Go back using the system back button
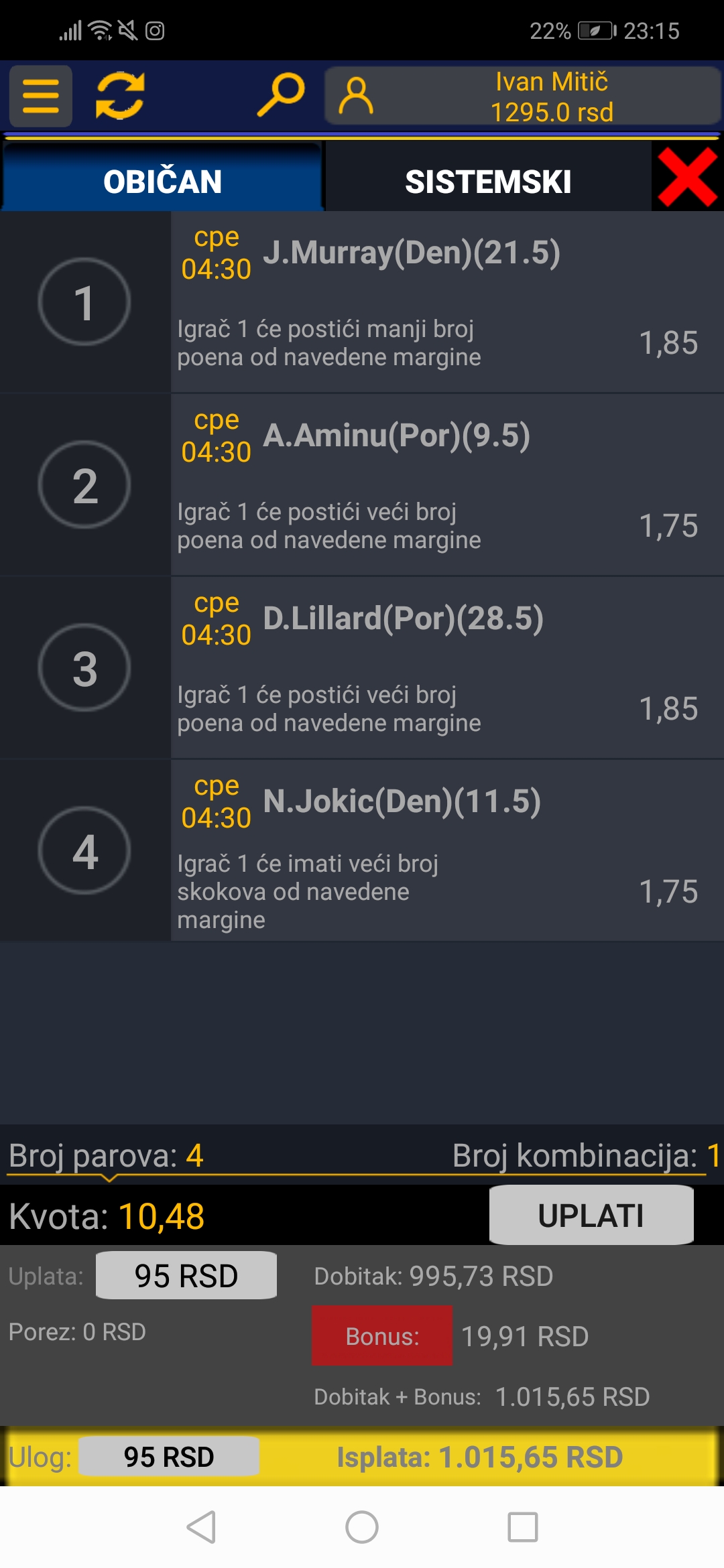 click(x=201, y=1527)
